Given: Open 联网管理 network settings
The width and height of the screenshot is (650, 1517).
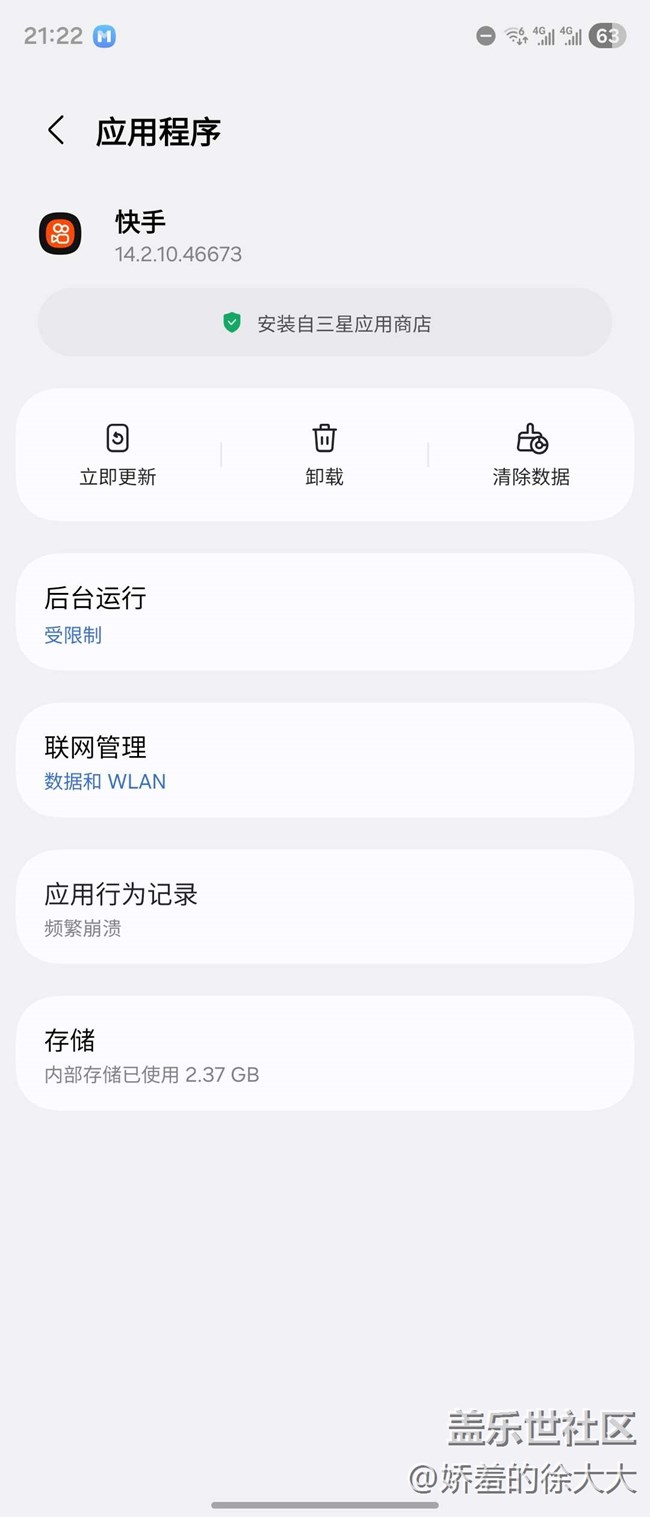Looking at the screenshot, I should [x=324, y=760].
